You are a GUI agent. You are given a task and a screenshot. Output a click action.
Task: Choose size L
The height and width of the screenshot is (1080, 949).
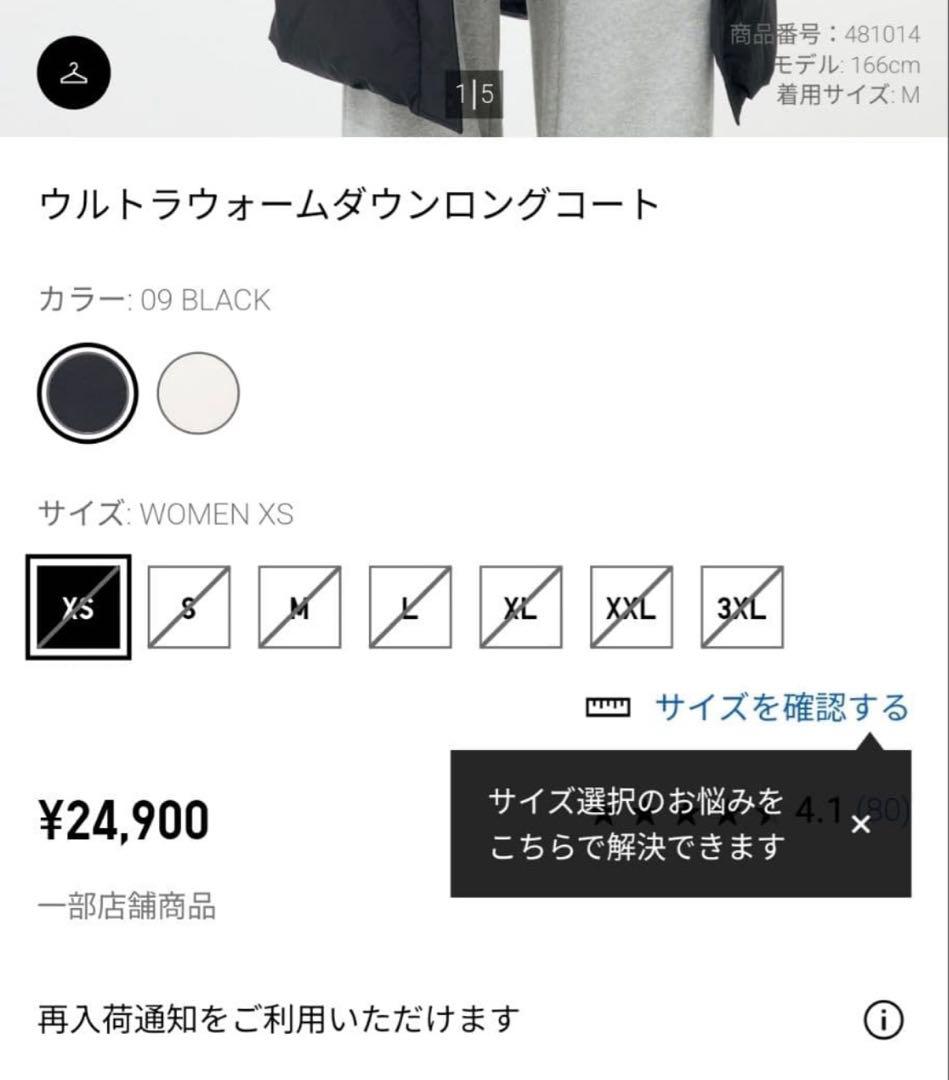tap(410, 607)
